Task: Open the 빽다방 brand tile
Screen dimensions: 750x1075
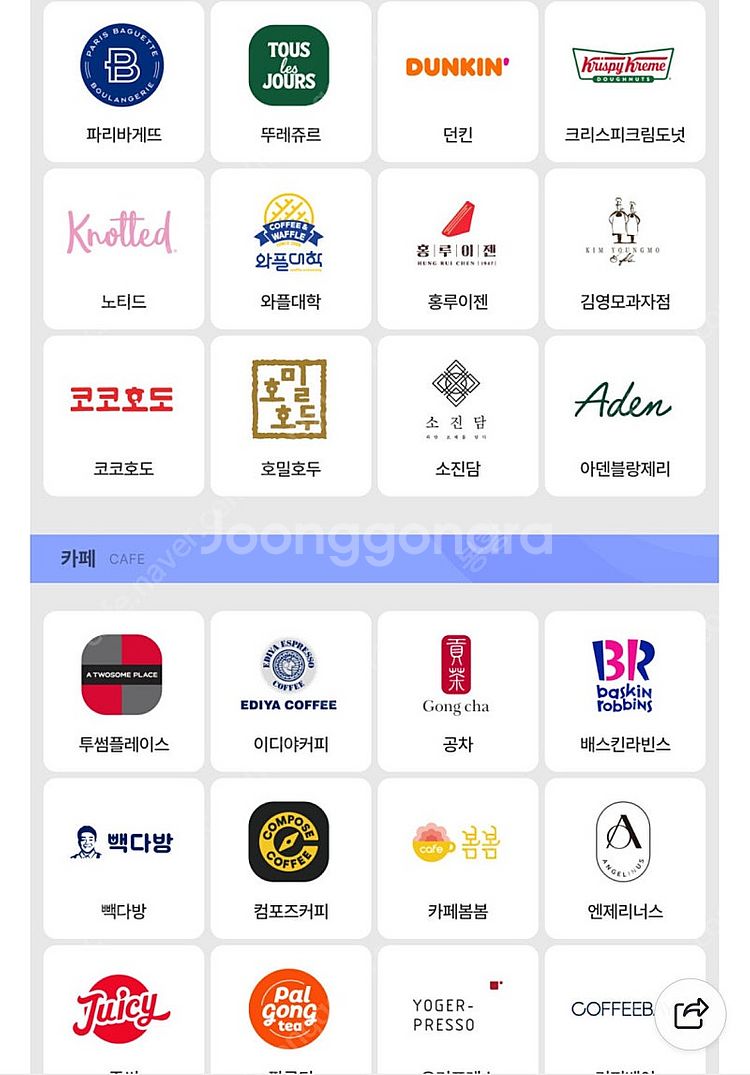Action: pyautogui.click(x=123, y=859)
